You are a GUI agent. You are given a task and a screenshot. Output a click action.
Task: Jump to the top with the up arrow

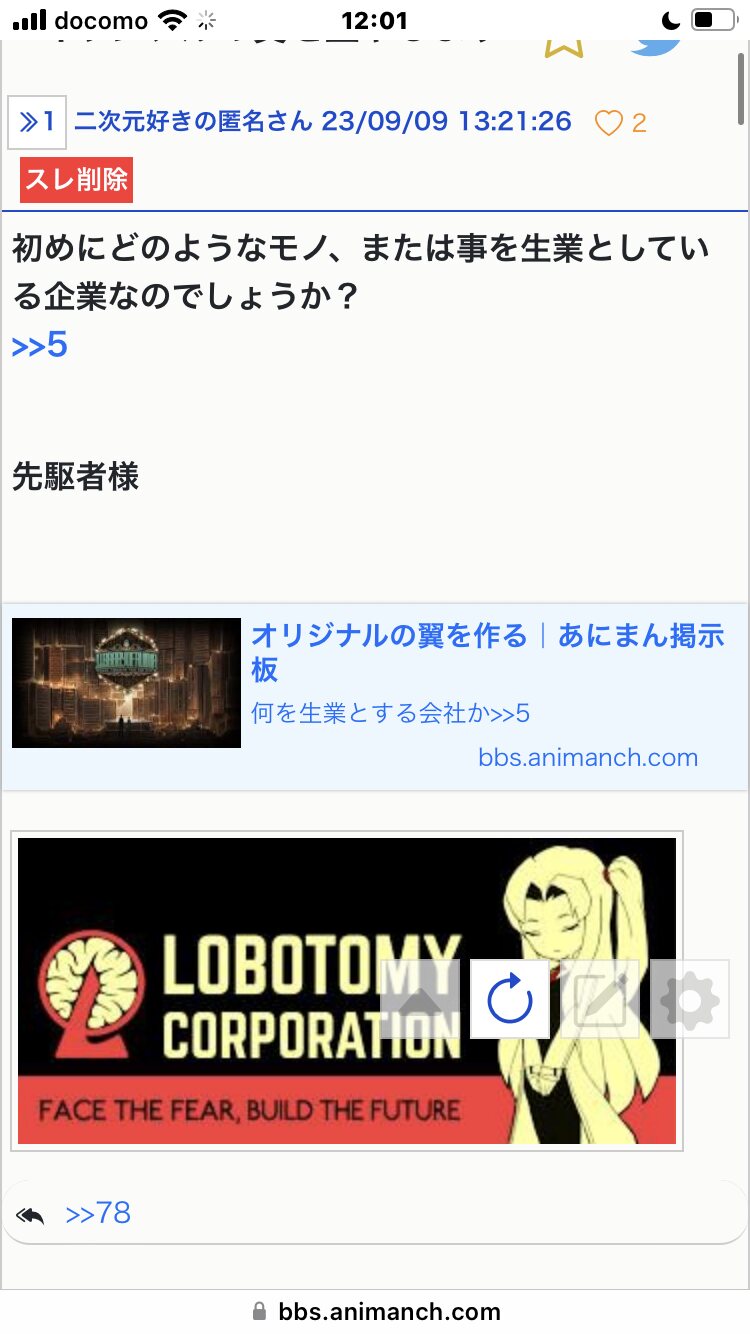420,998
